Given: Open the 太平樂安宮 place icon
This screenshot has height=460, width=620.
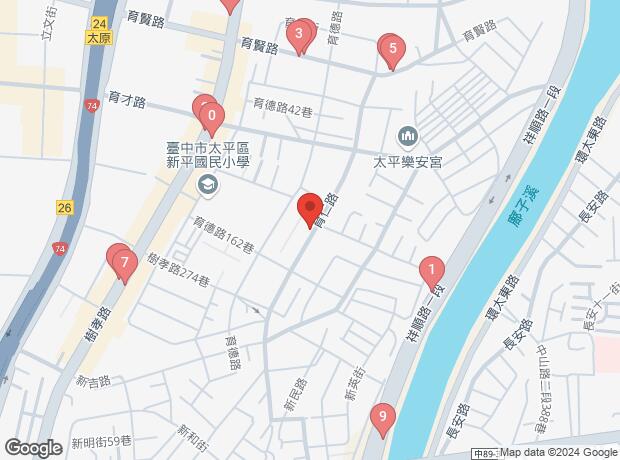Looking at the screenshot, I should [407, 134].
